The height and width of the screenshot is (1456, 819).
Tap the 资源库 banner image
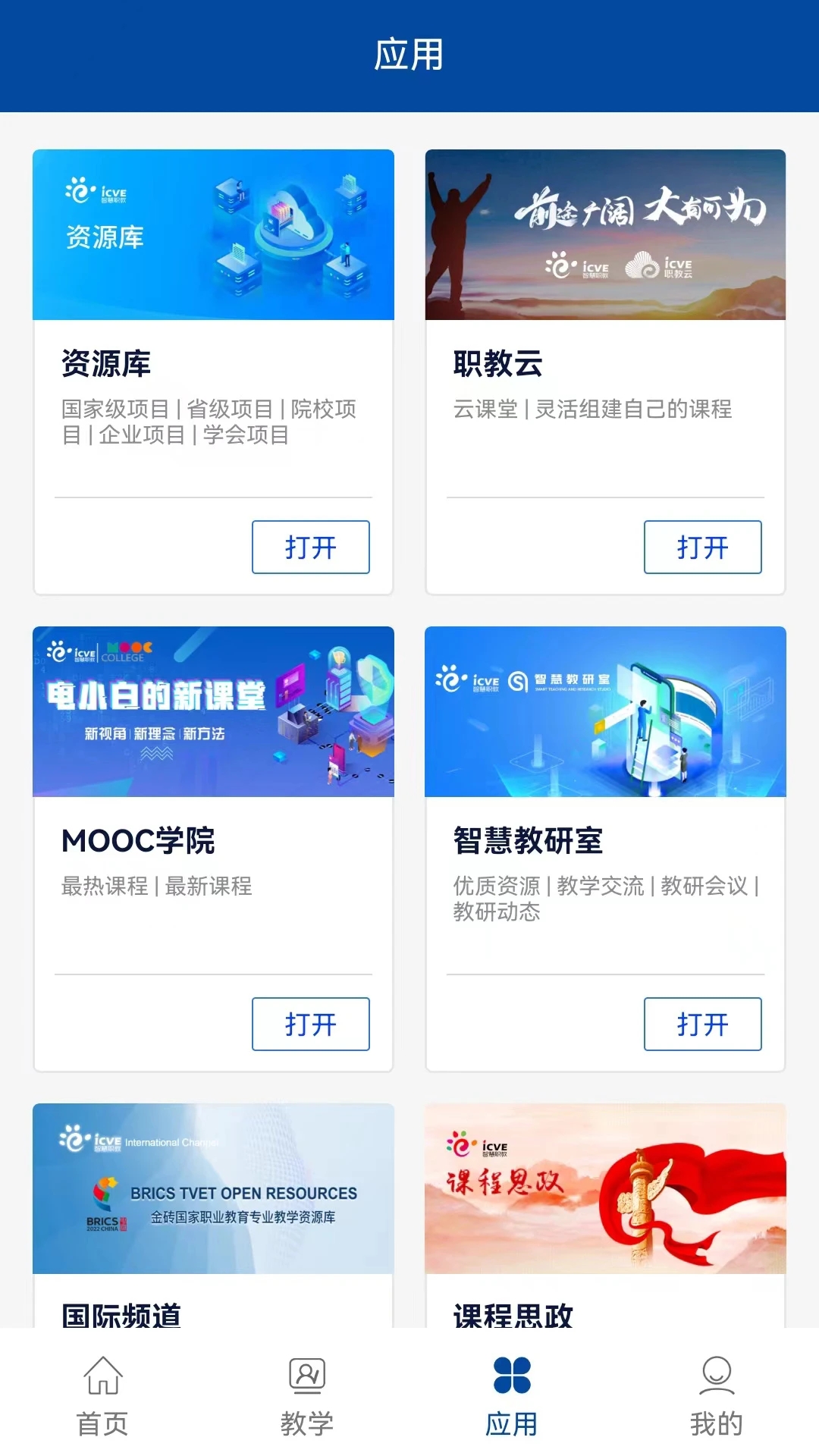[213, 235]
